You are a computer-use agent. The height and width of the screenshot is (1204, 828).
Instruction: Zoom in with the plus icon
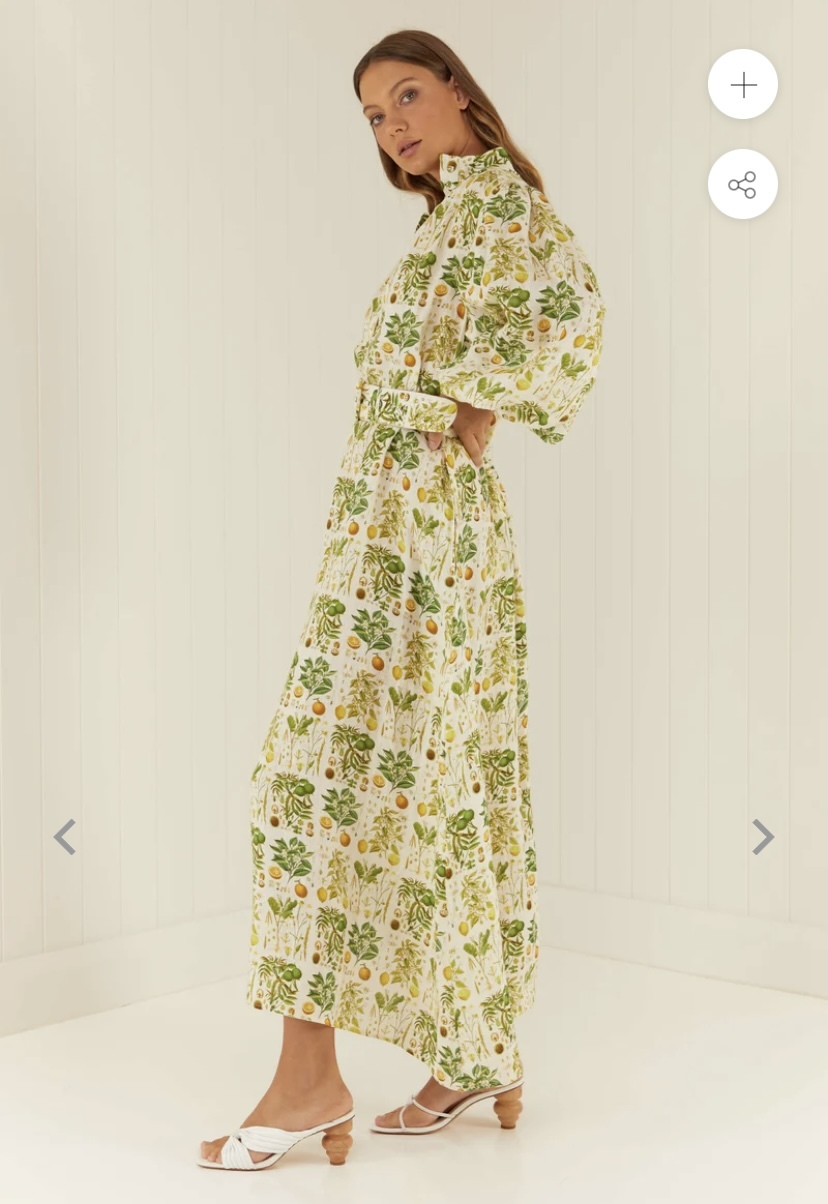(743, 85)
